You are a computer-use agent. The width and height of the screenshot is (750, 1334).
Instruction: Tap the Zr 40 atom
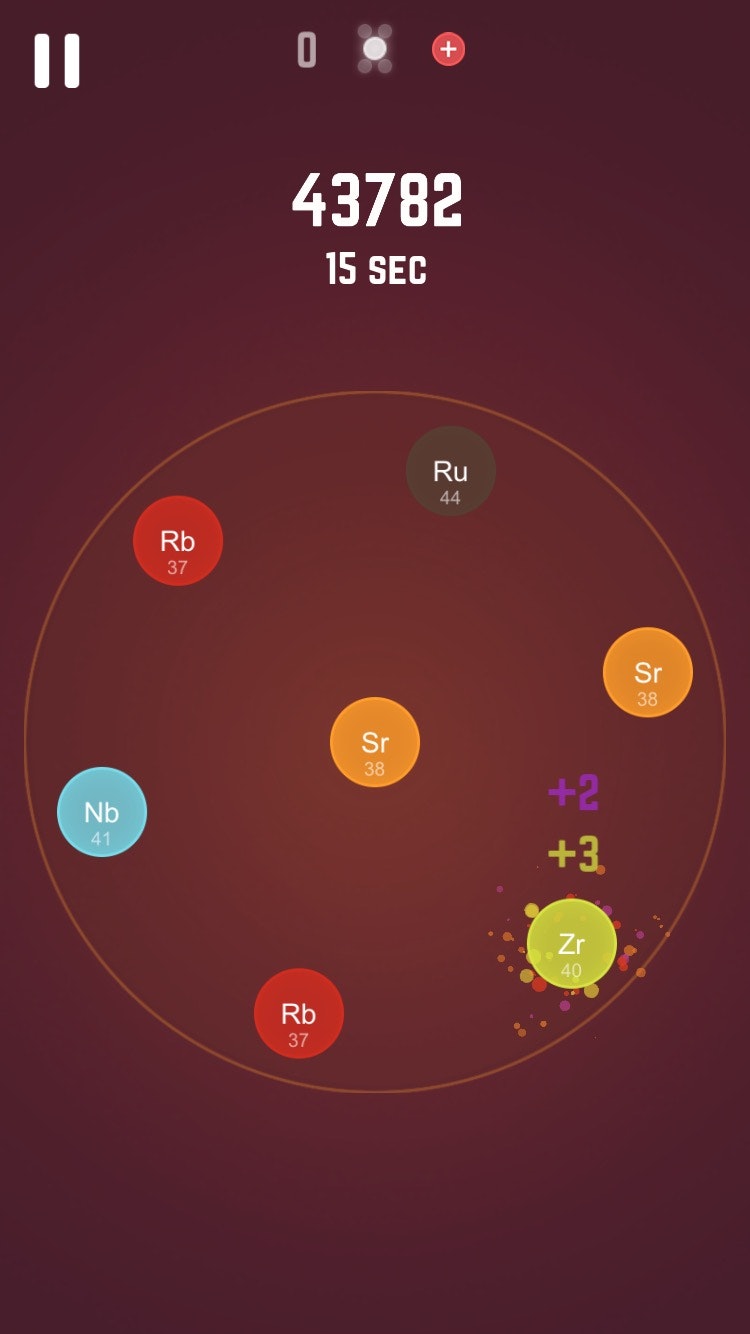tap(571, 944)
